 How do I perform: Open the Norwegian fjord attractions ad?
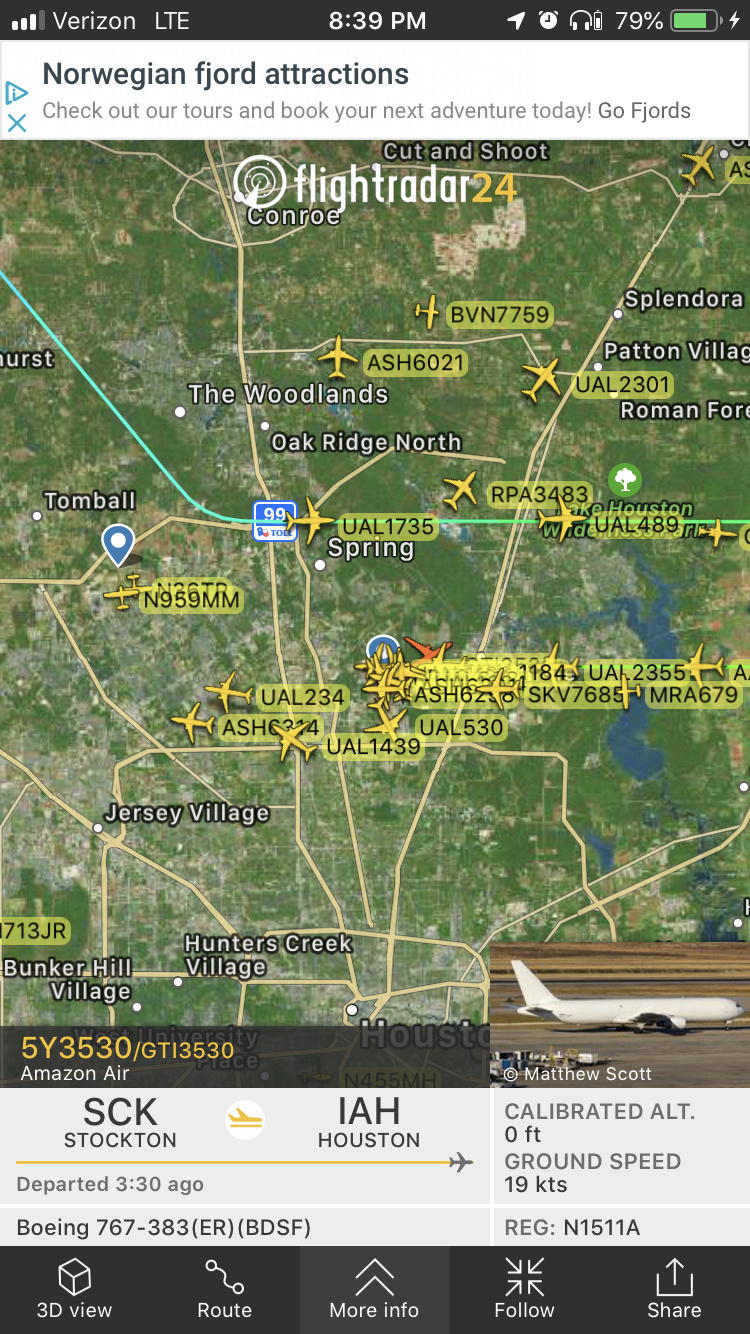(366, 90)
